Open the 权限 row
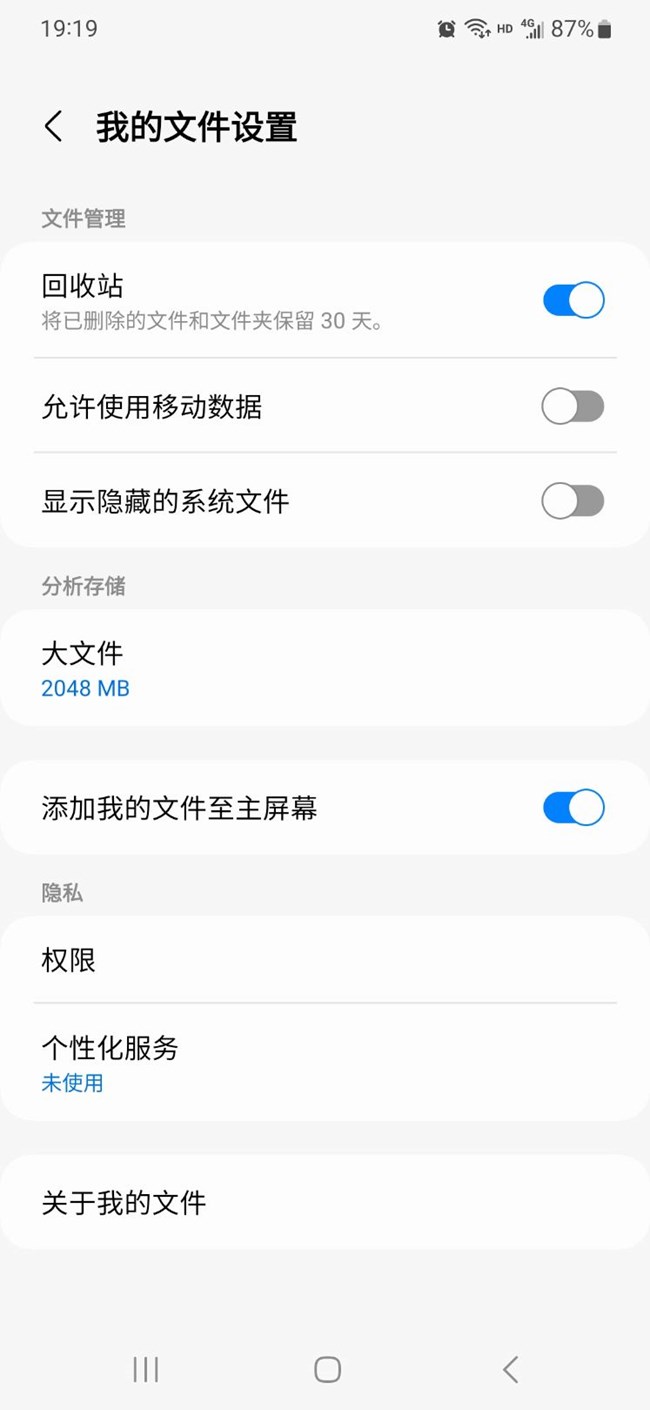 pos(325,960)
